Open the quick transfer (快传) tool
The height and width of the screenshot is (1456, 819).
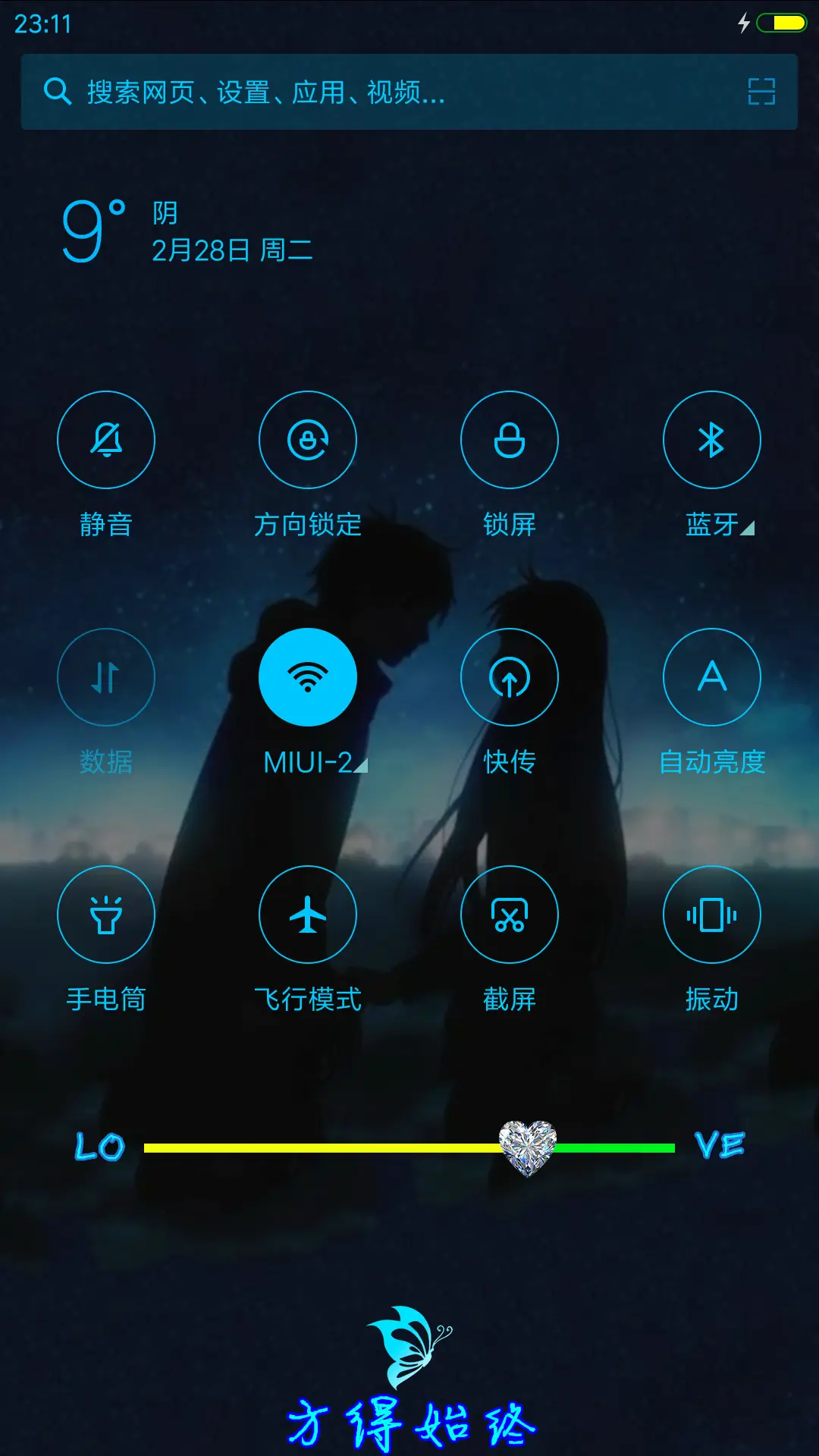510,677
